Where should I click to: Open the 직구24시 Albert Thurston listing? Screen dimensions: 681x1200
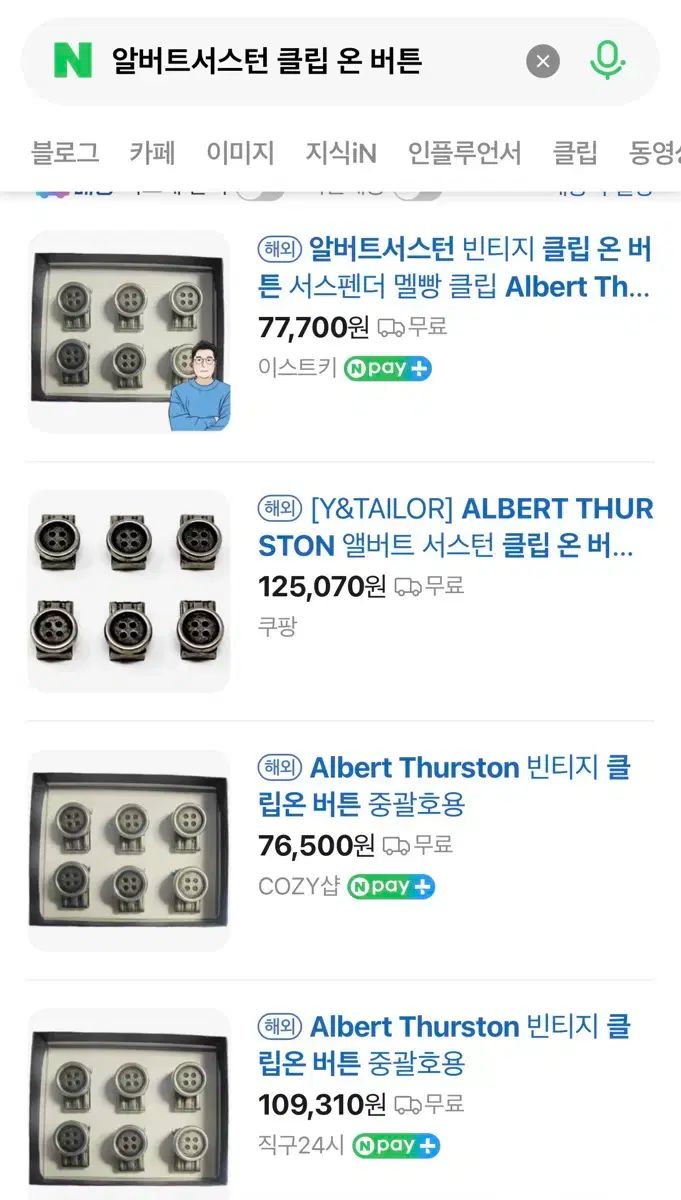445,1044
